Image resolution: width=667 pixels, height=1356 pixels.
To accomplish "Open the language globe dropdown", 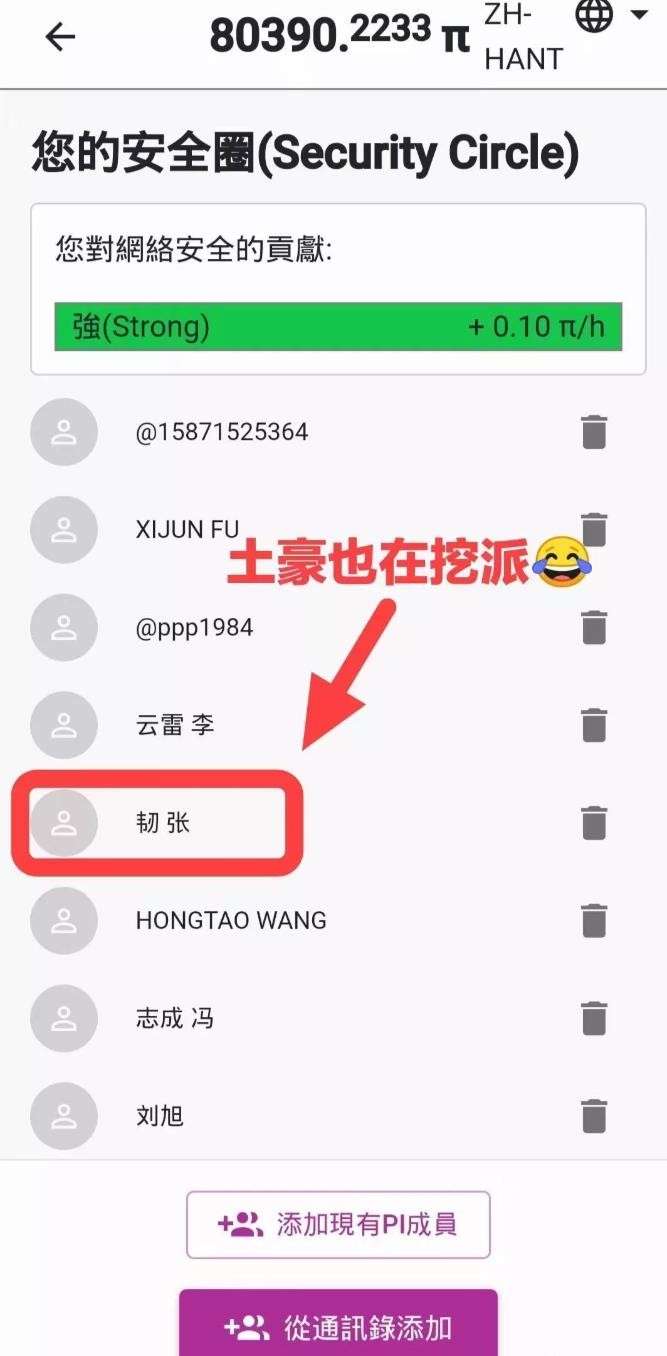I will pos(610,17).
